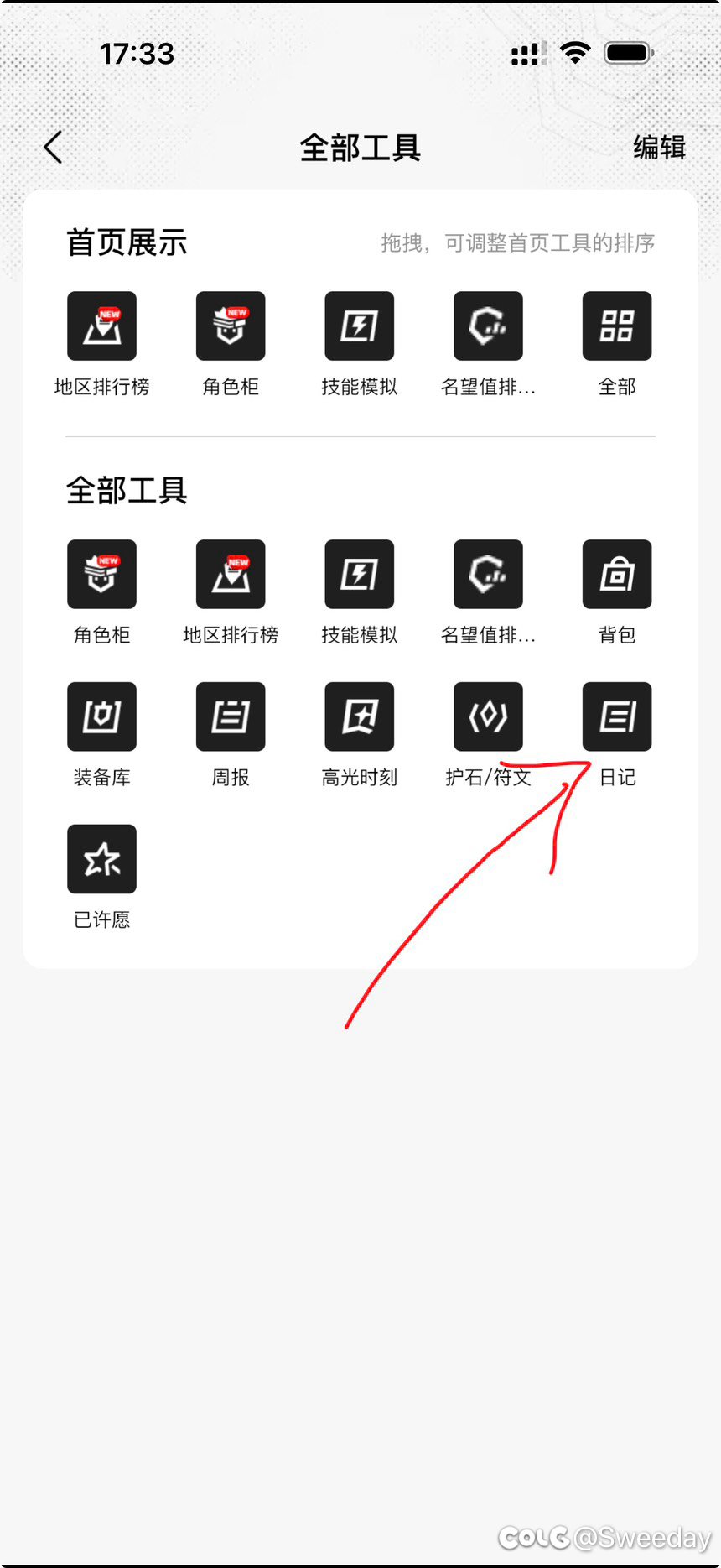721x1568 pixels.
Task: Go back using the top-left arrow
Action: 54,148
